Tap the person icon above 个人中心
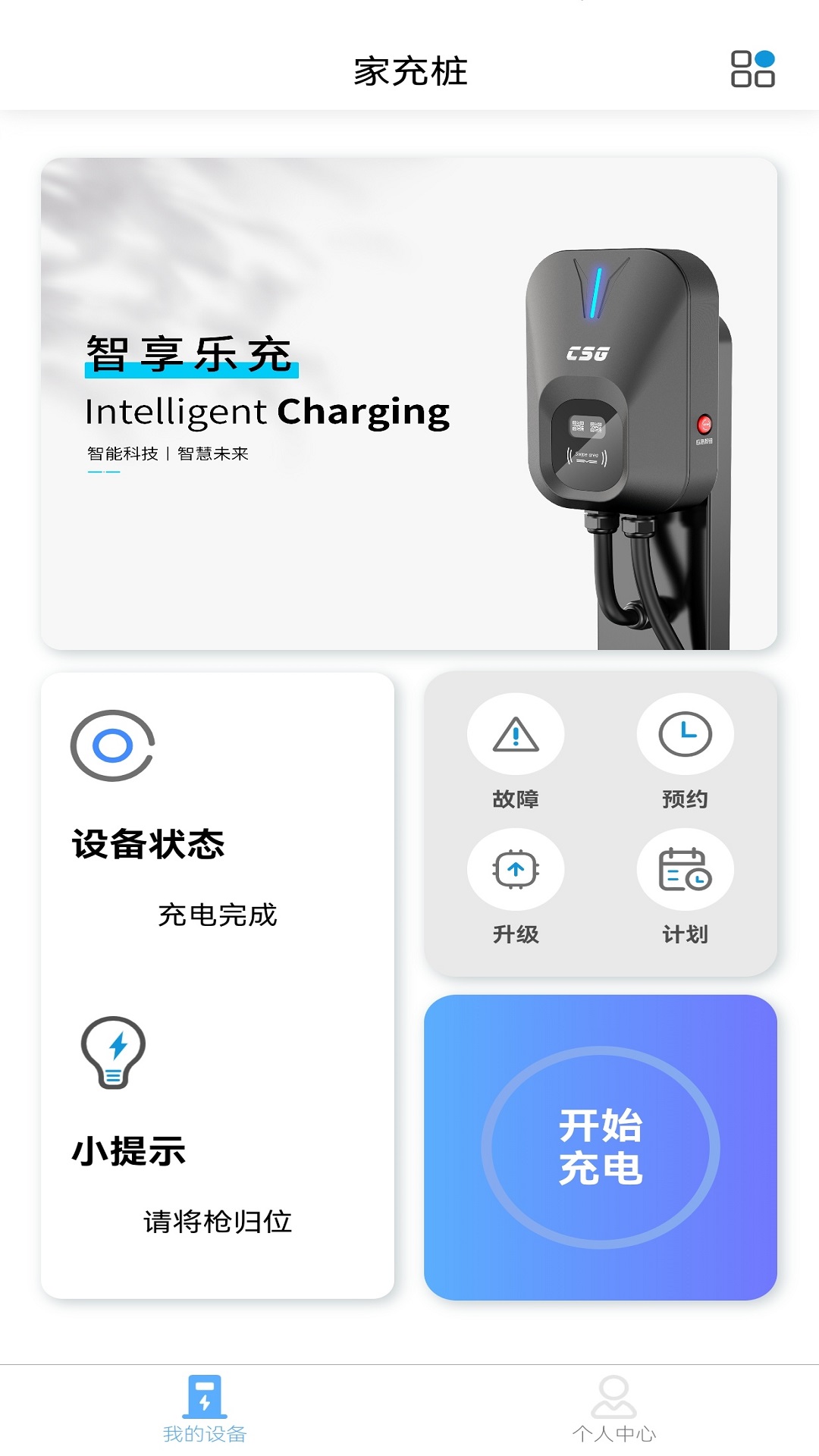 pyautogui.click(x=614, y=1398)
